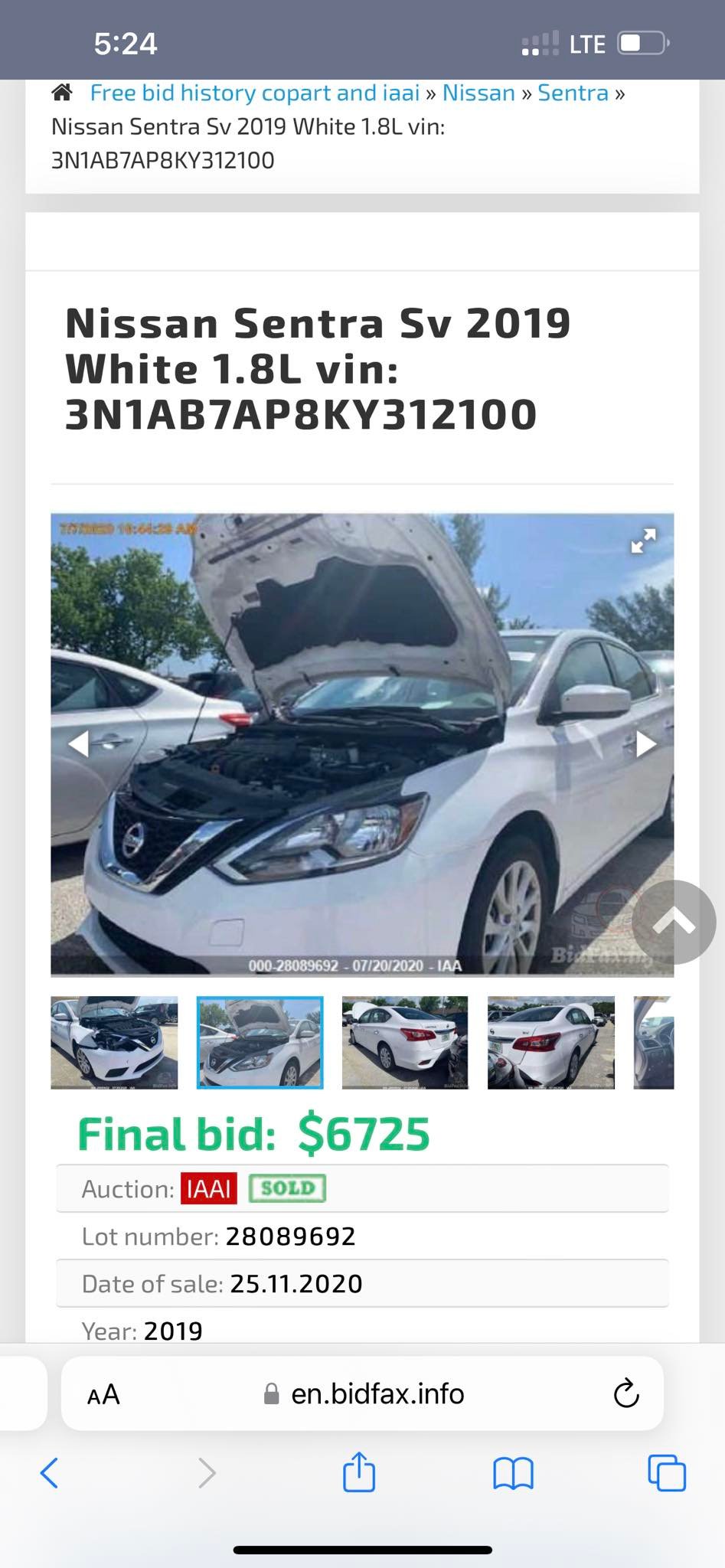
Task: Reload the current page
Action: [625, 1394]
